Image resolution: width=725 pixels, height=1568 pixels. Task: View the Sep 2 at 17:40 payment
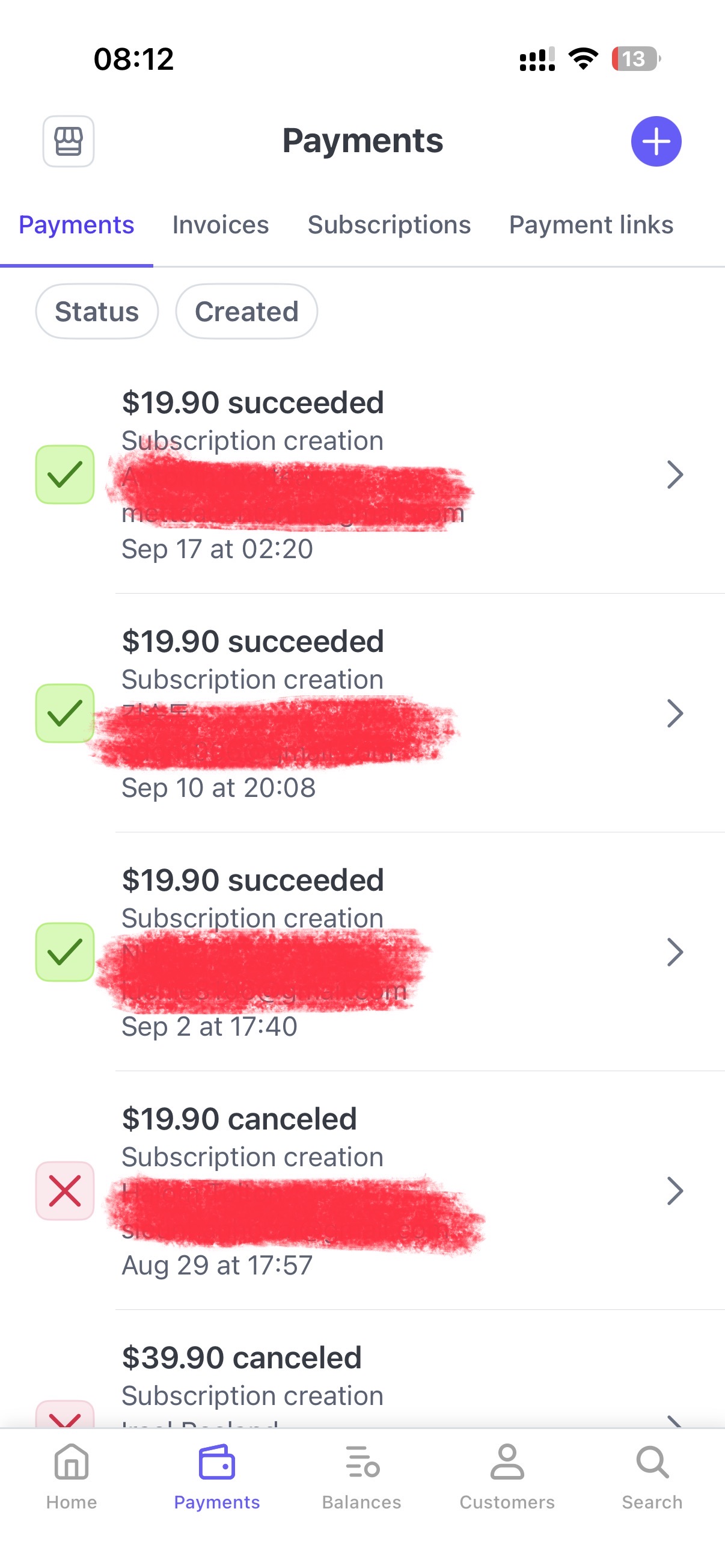click(362, 952)
